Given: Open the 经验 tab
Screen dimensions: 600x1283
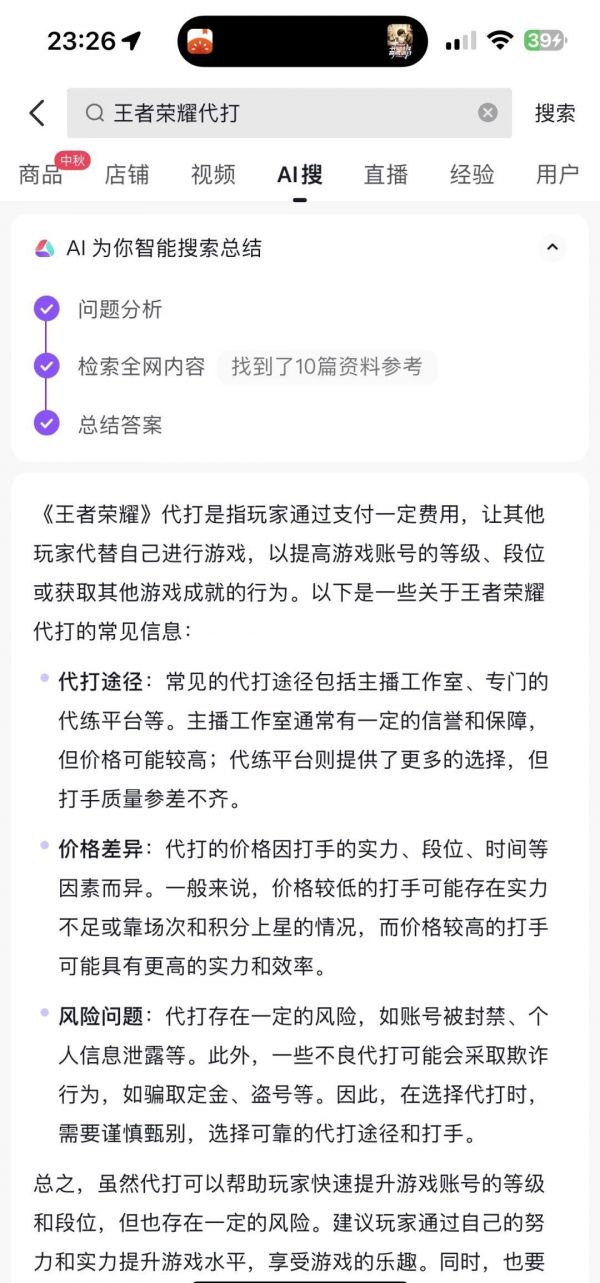Looking at the screenshot, I should pyautogui.click(x=472, y=174).
